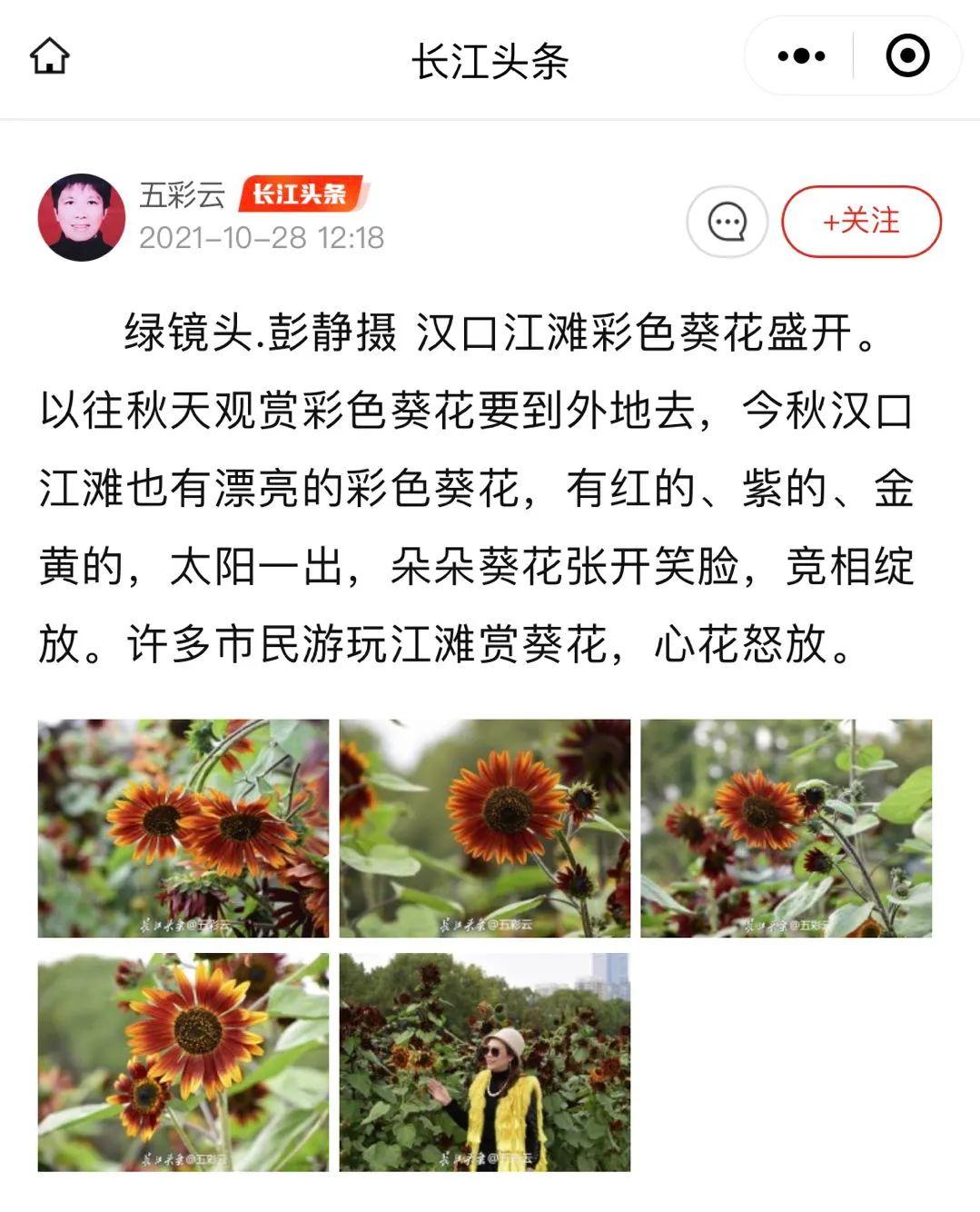Screen dimensions: 980x1212
Task: Open the comment bubble icon
Action: (x=727, y=222)
